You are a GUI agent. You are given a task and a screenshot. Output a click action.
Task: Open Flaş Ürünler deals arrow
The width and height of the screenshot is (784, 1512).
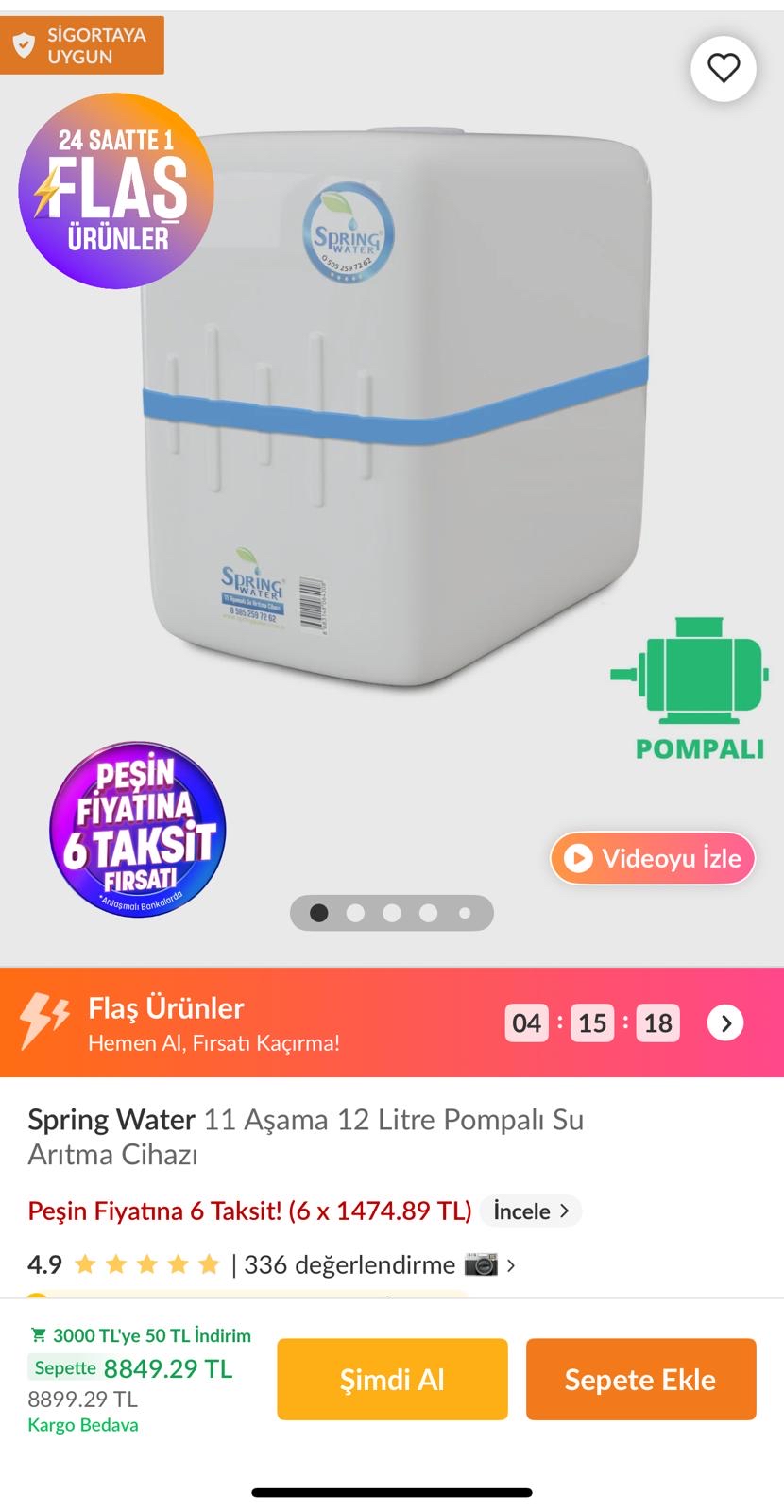pos(725,1023)
